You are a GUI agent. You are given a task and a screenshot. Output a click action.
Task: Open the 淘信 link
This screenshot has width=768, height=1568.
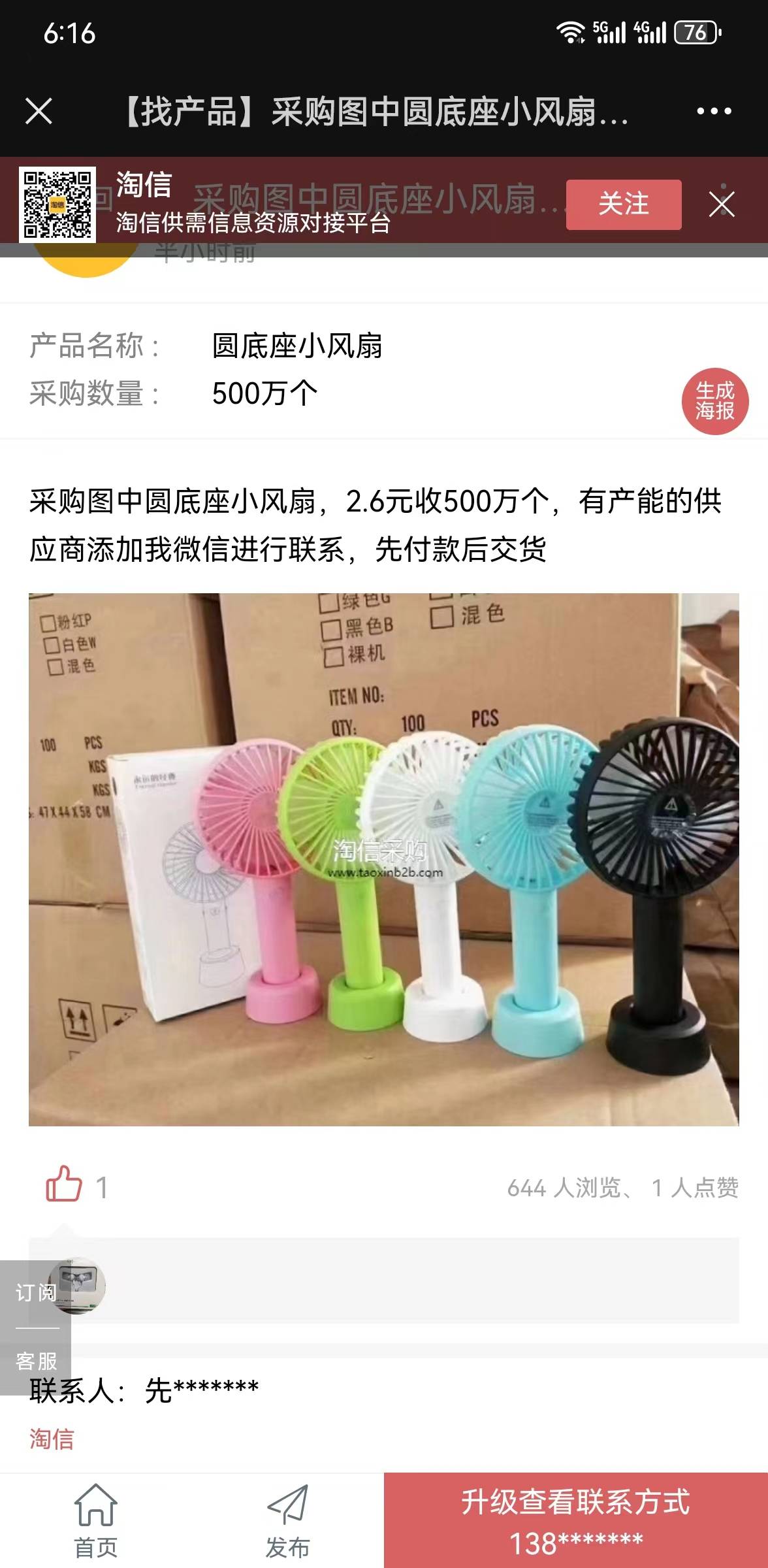[52, 1438]
